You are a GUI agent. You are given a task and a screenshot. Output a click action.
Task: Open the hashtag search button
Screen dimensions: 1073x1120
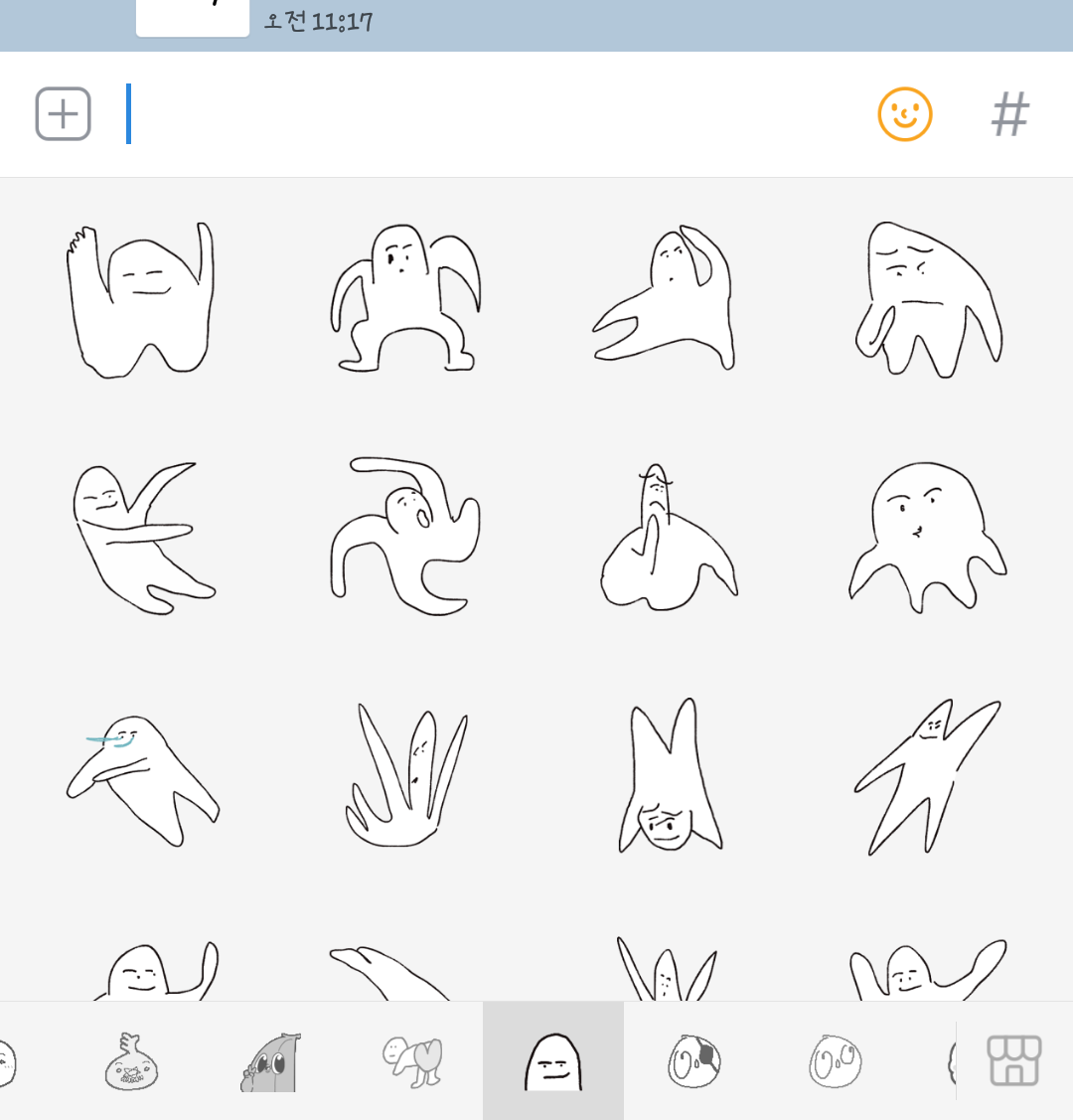point(1010,114)
